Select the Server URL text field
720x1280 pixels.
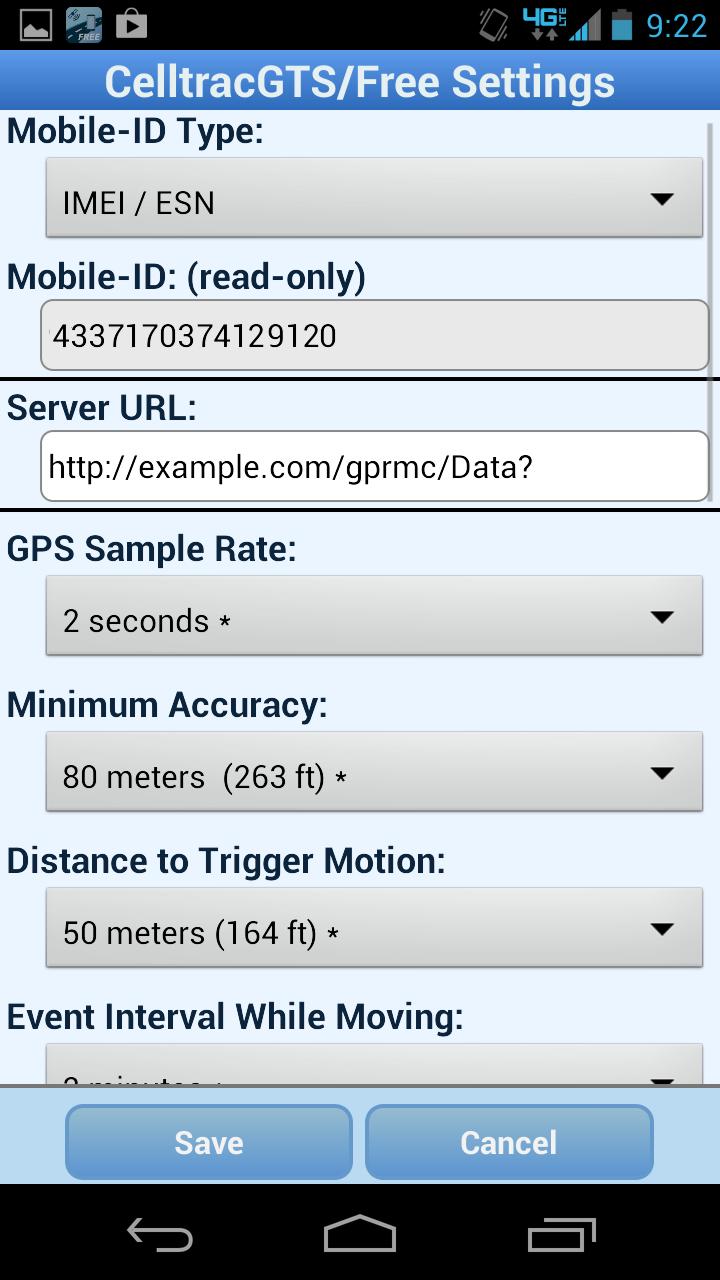[x=373, y=465]
